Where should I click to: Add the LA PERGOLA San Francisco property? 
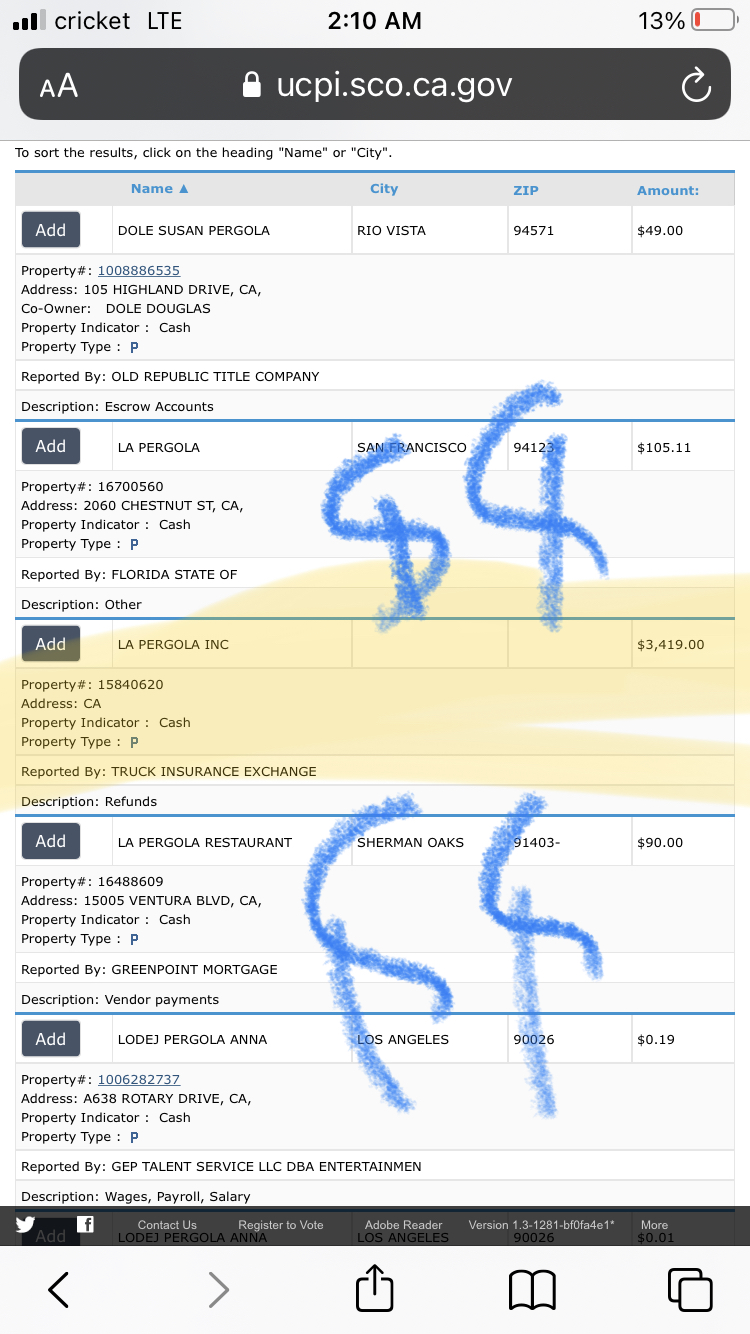(51, 446)
